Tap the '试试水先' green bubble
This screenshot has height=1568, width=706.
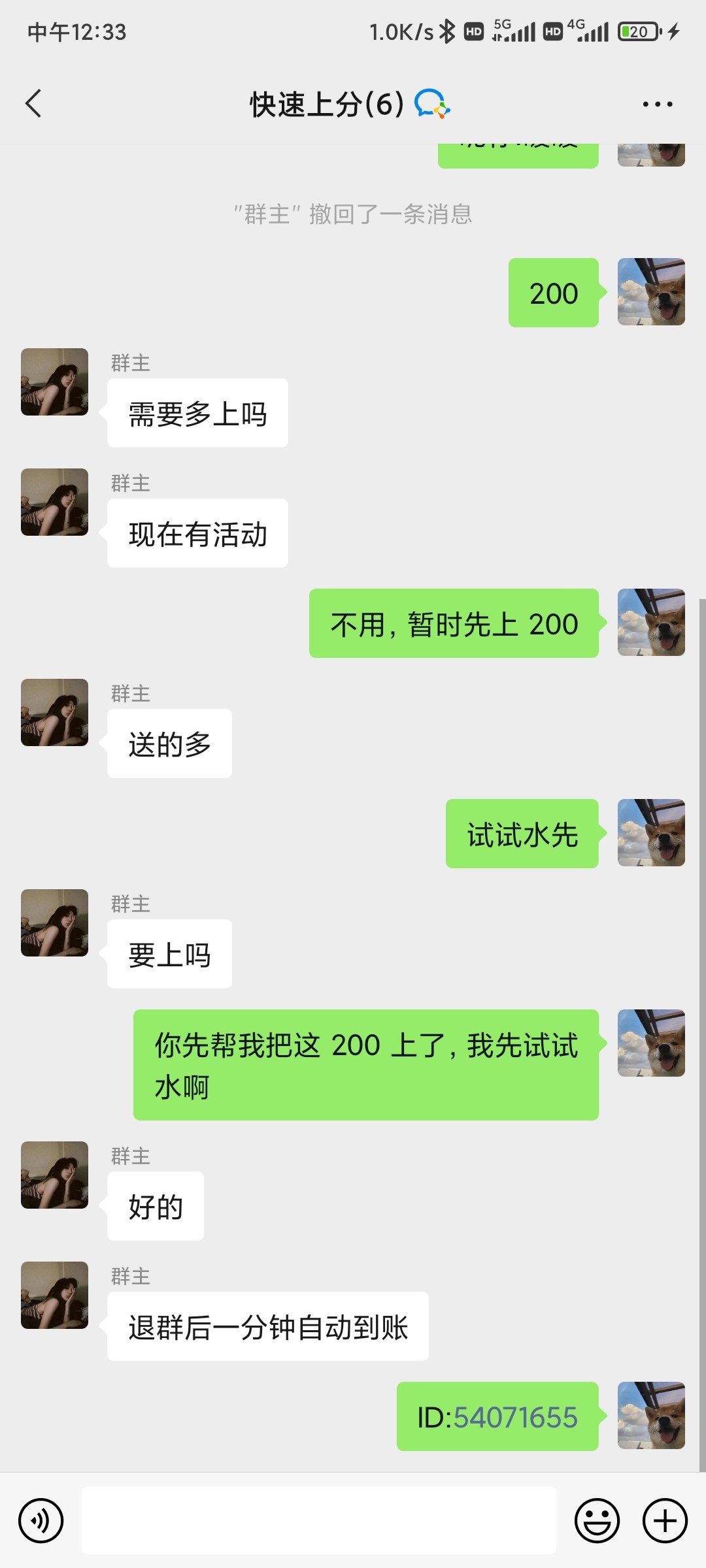pyautogui.click(x=522, y=834)
